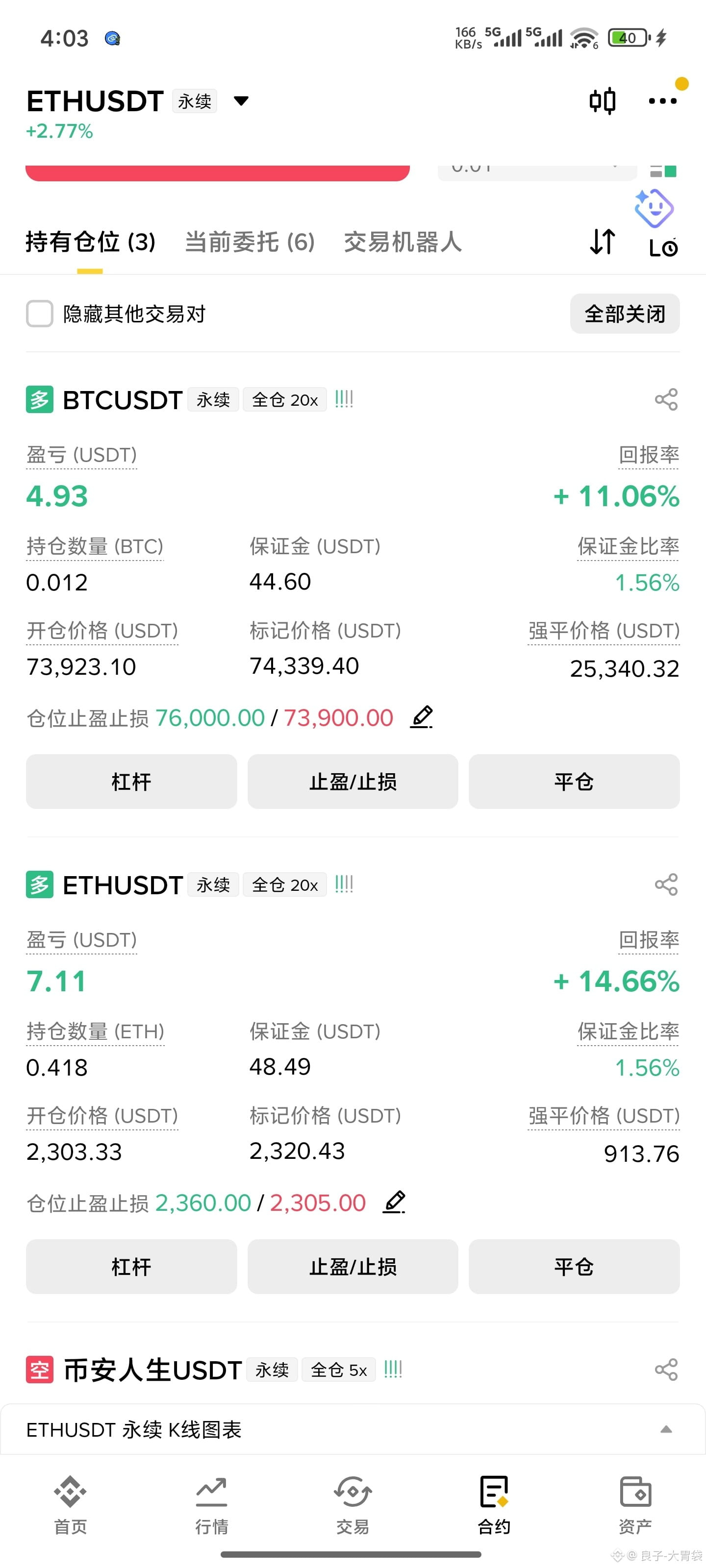The image size is (706, 1568).
Task: Open the ETHUSDT trading pair dropdown
Action: click(241, 101)
